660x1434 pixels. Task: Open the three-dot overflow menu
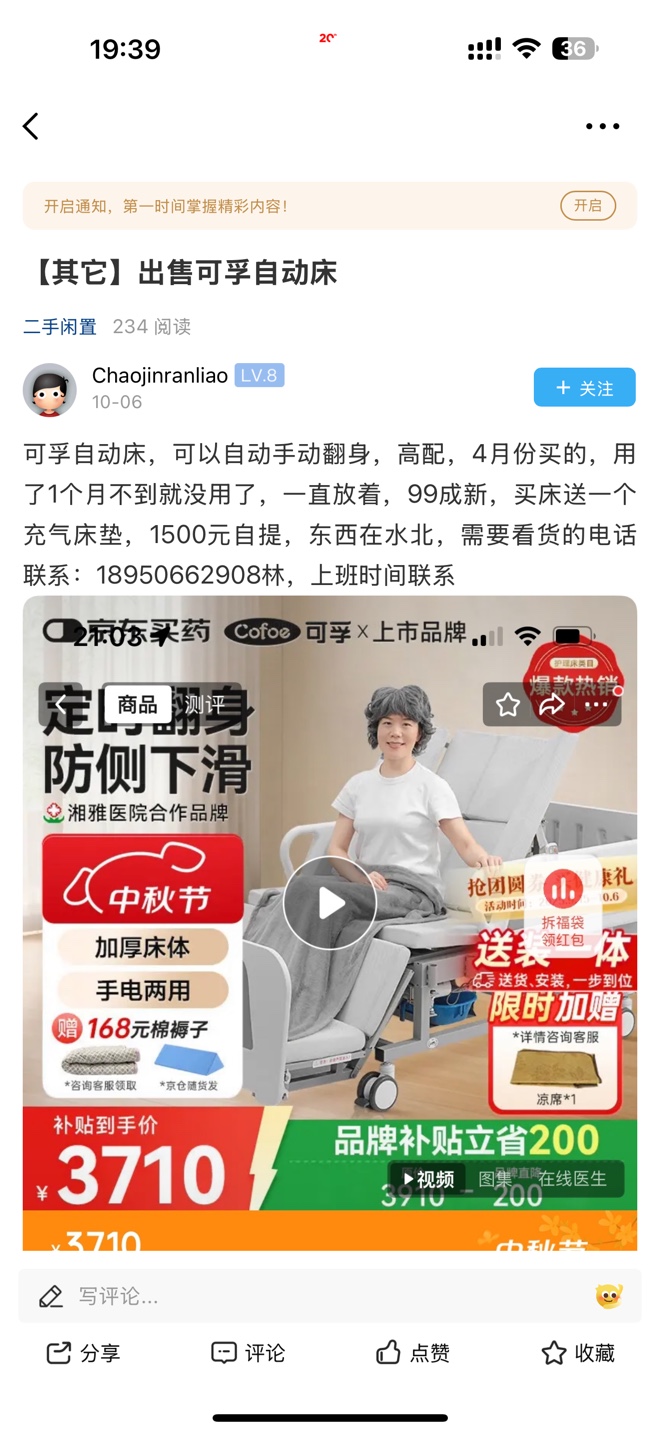(x=602, y=127)
